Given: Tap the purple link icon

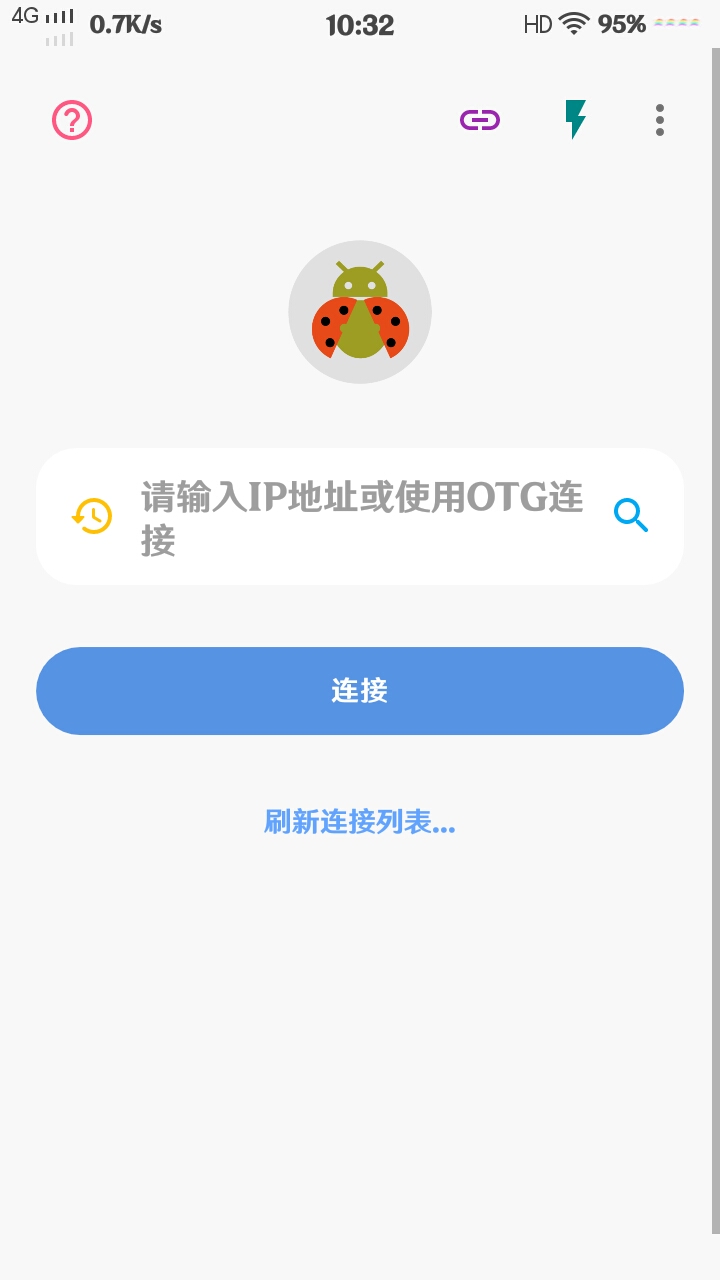Looking at the screenshot, I should (480, 120).
